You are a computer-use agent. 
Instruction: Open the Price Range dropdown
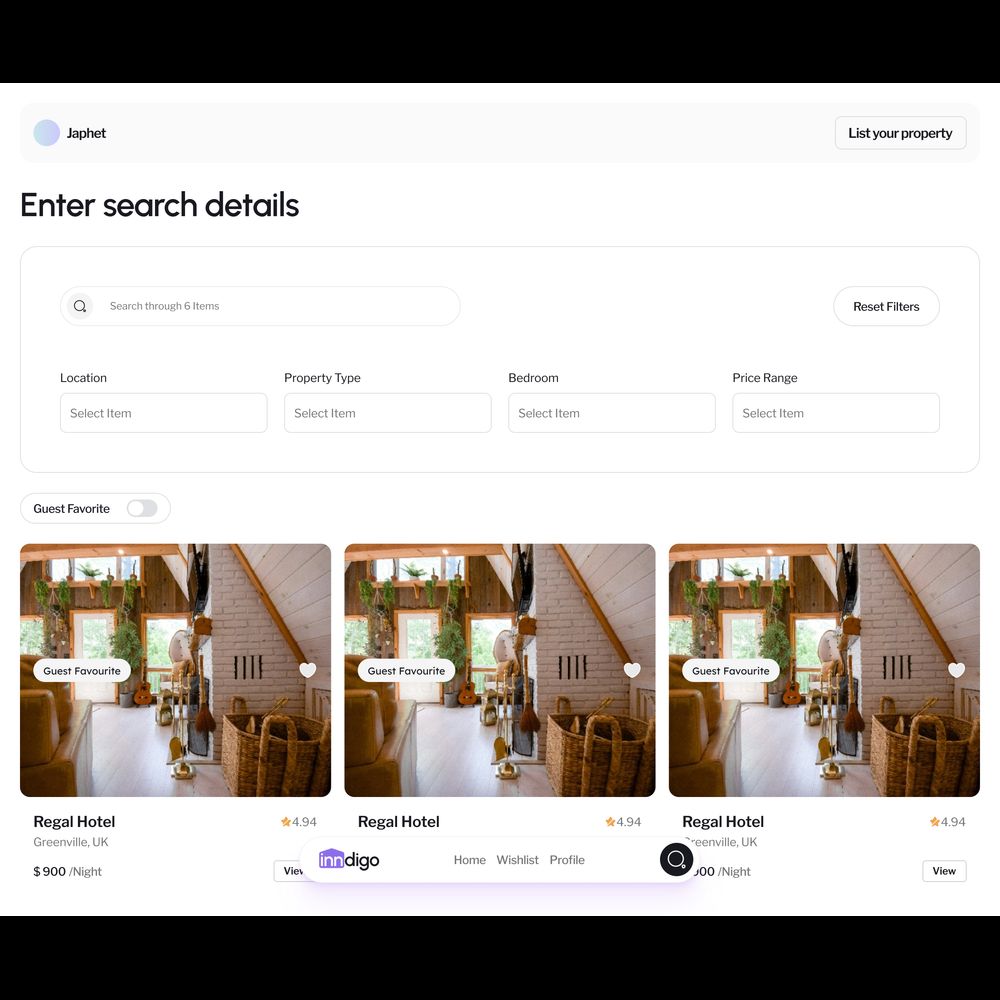pos(835,413)
